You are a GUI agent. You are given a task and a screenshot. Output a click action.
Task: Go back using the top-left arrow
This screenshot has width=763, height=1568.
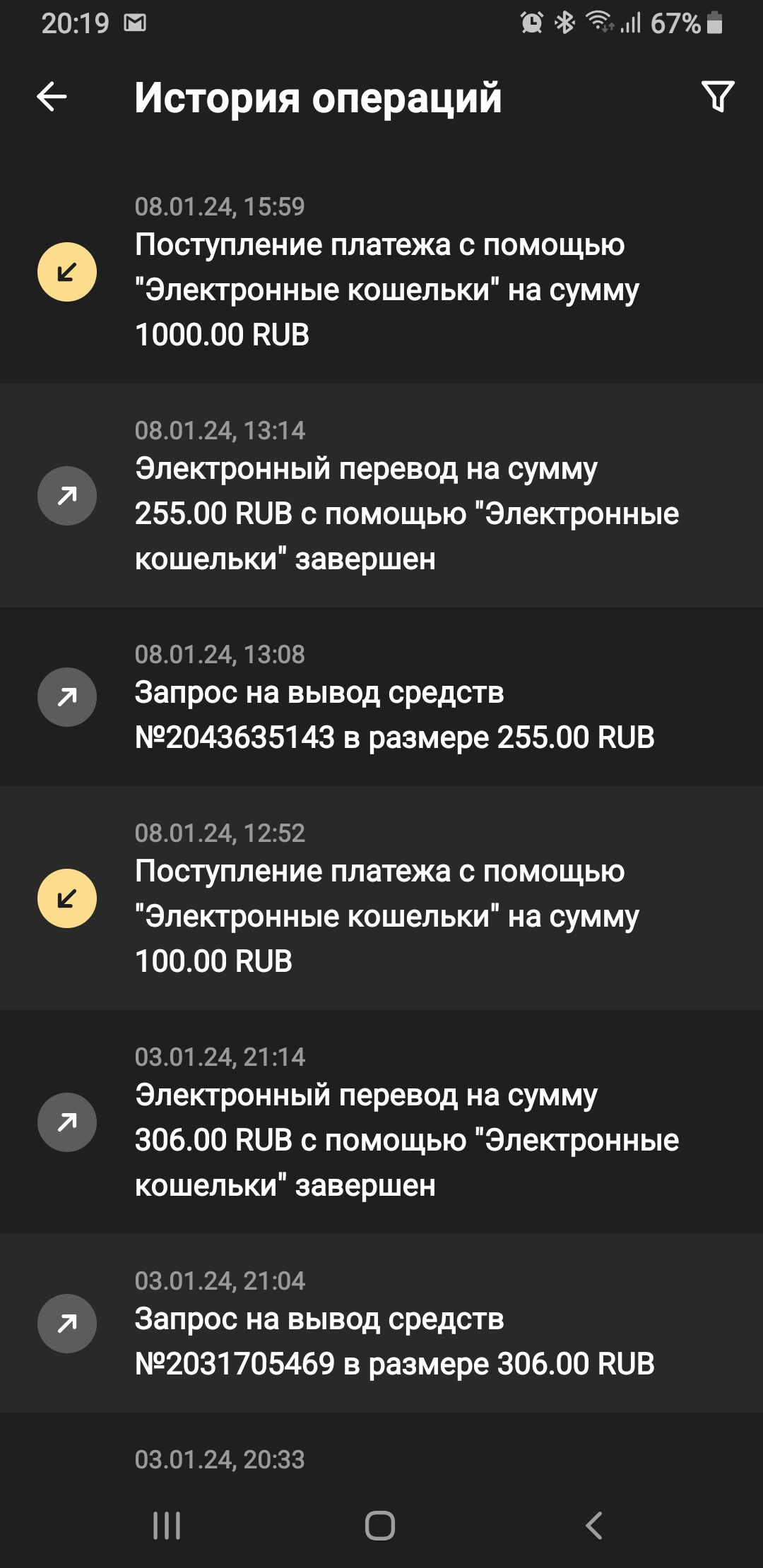(x=52, y=97)
